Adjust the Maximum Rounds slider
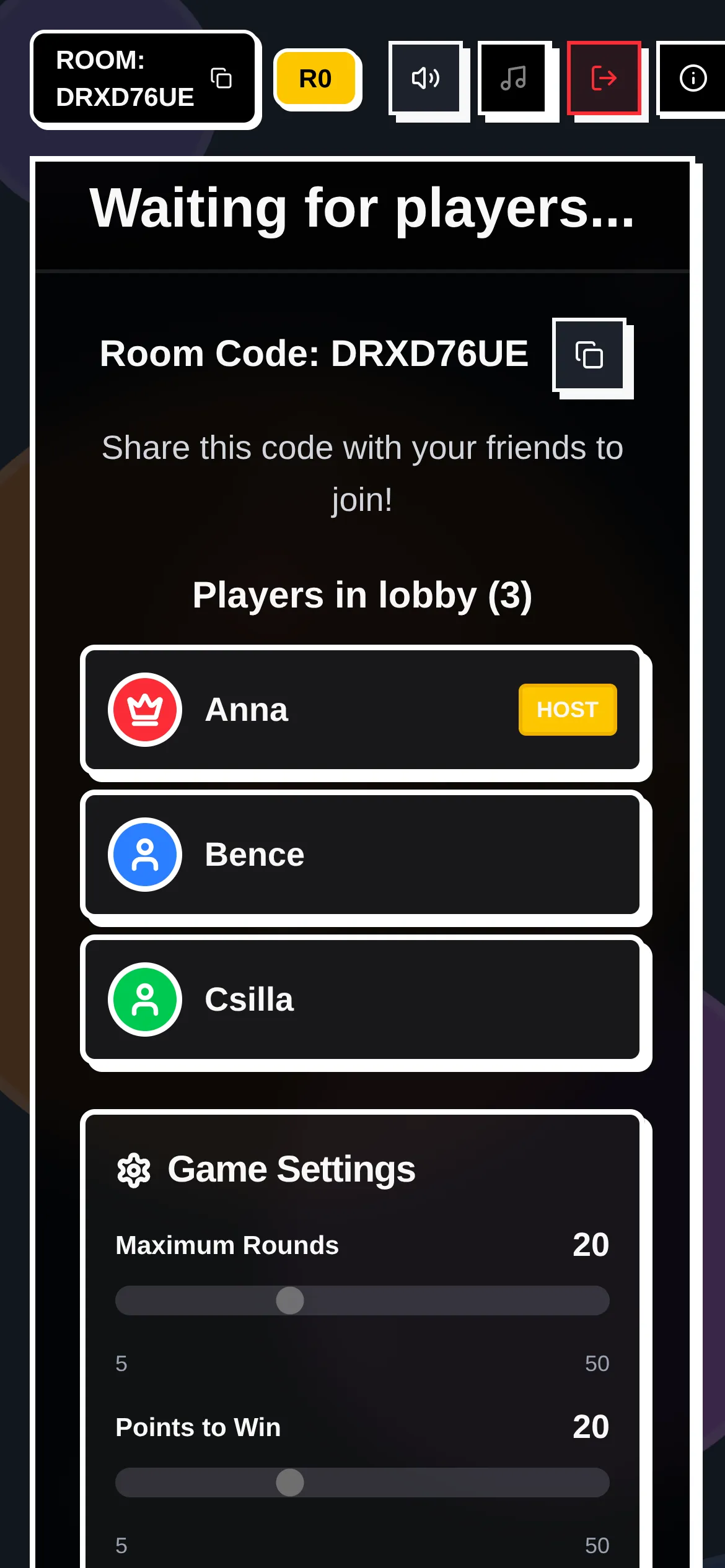Screen dimensions: 725x1568 point(362,1300)
